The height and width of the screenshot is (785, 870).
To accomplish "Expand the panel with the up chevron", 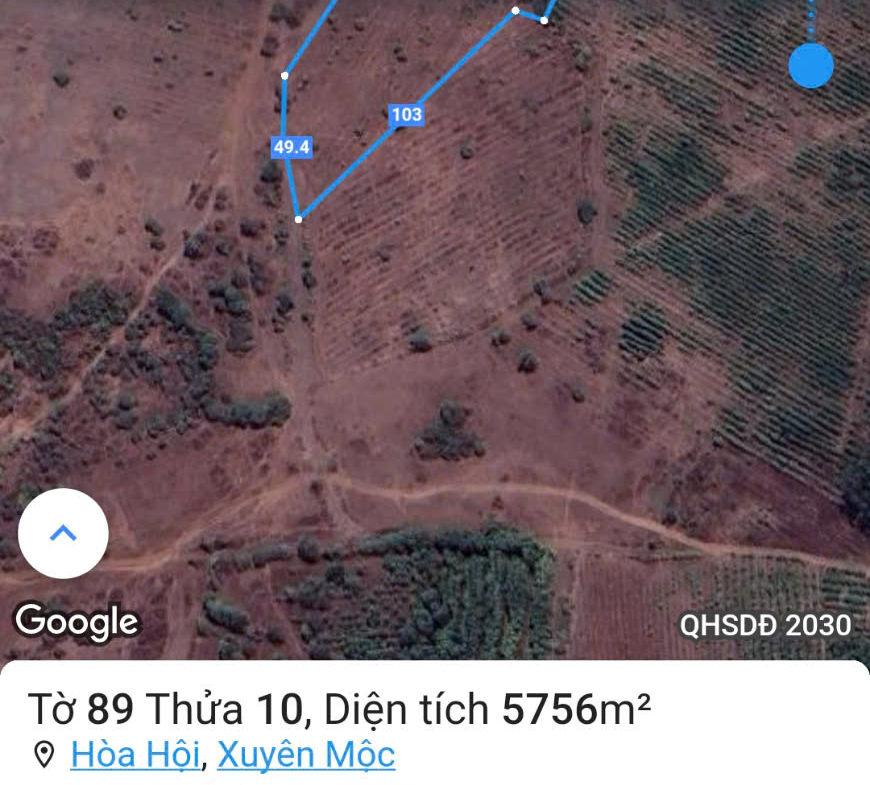I will click(x=63, y=532).
